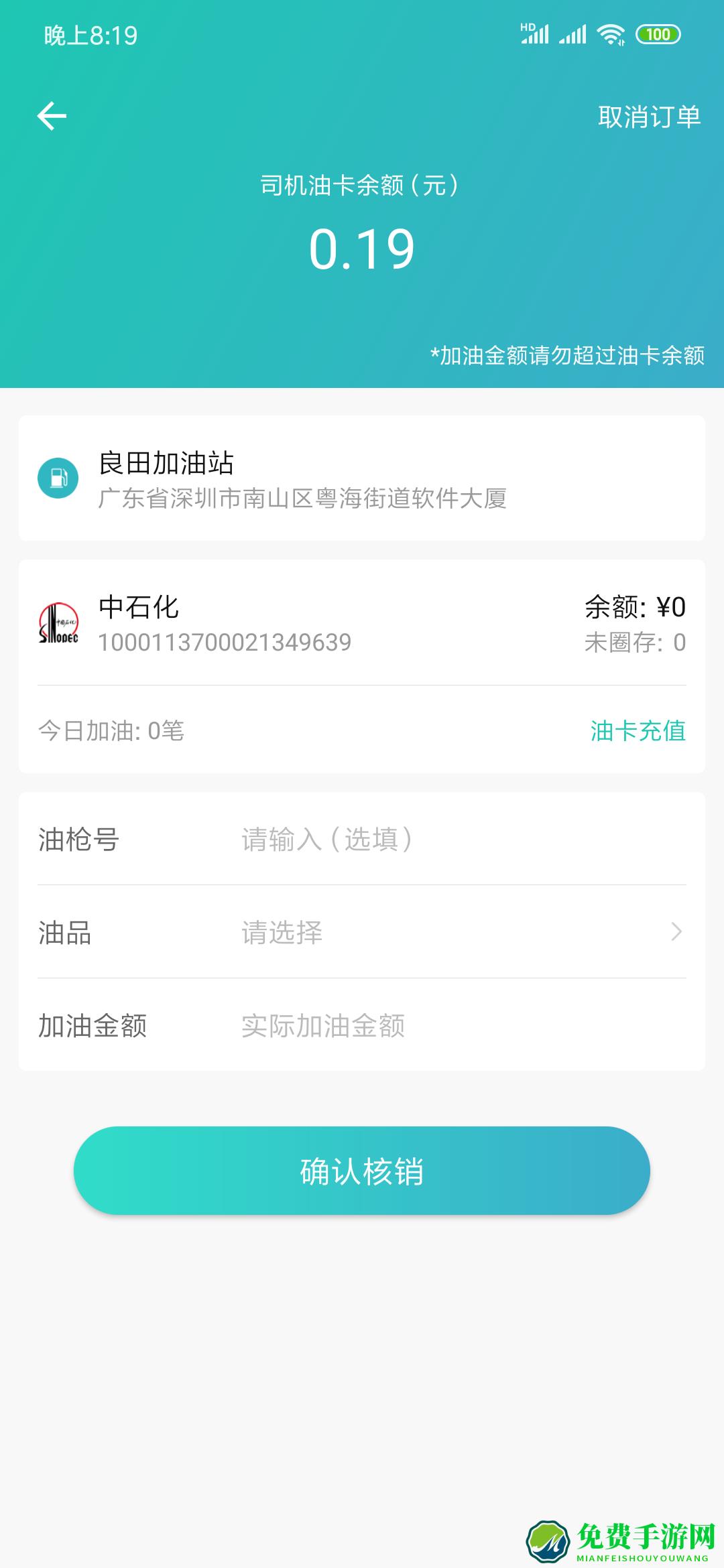Image resolution: width=724 pixels, height=1568 pixels.
Task: Expand the fuel product selection row
Action: (362, 933)
